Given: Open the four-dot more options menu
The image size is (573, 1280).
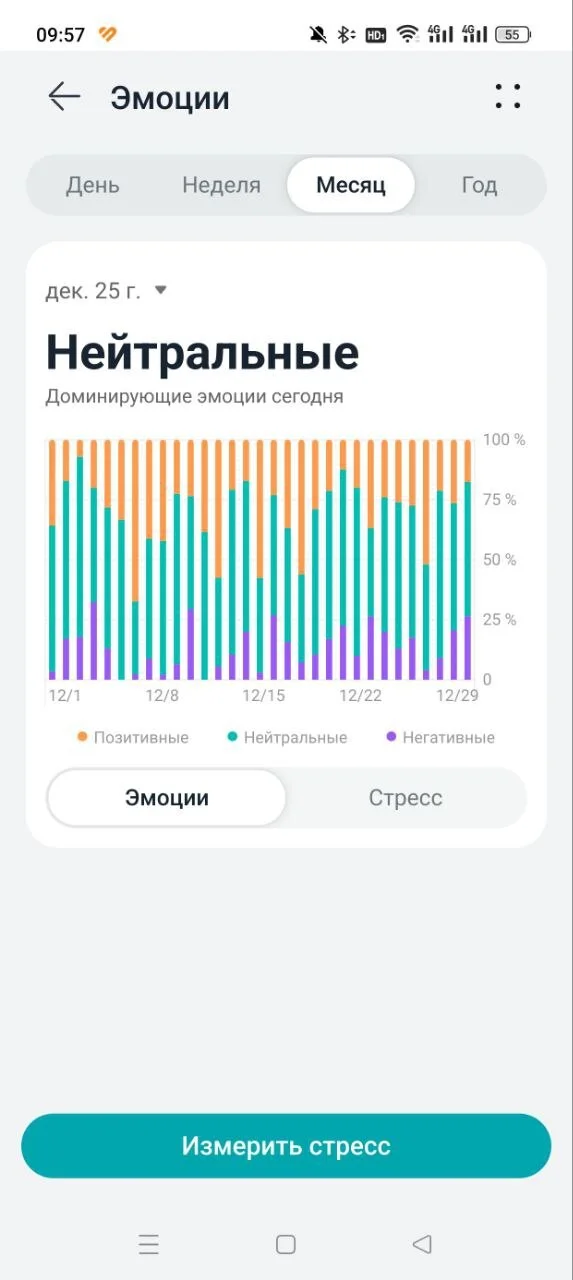Looking at the screenshot, I should click(x=508, y=96).
